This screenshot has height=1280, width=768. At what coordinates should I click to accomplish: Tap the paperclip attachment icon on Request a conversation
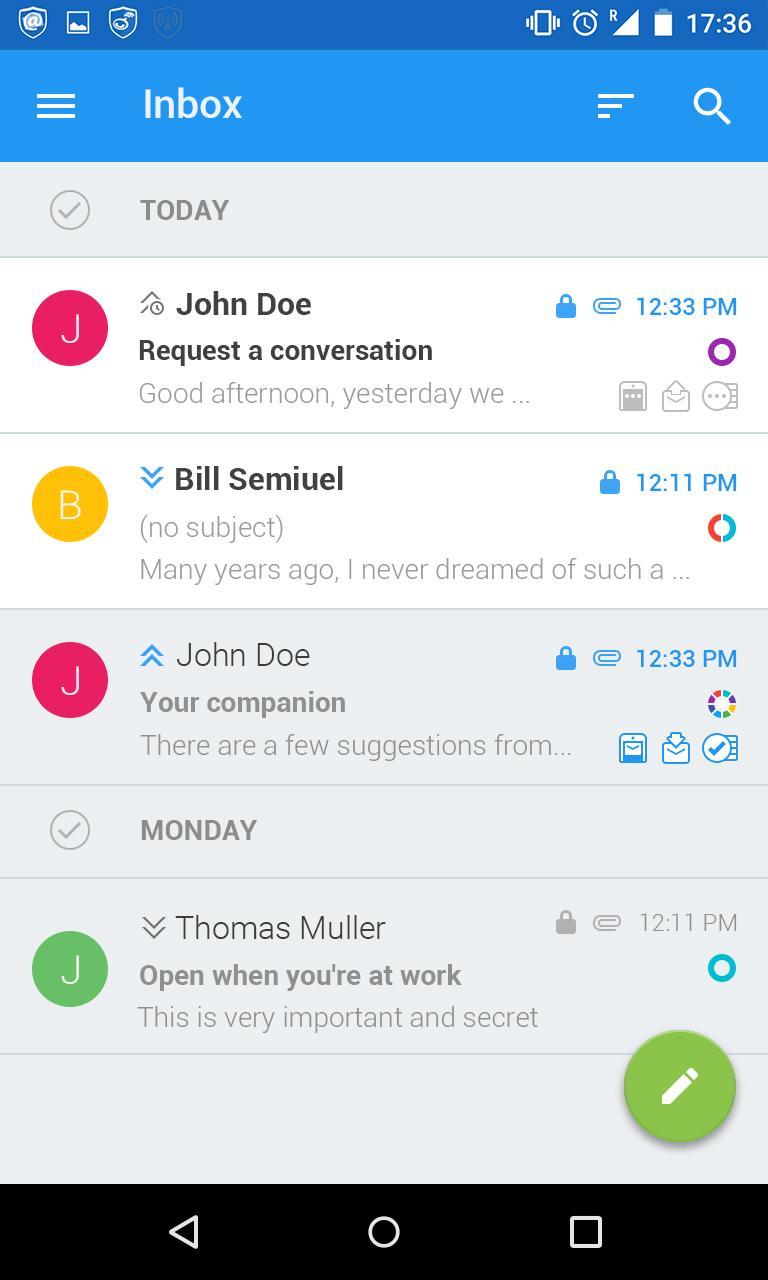click(606, 306)
